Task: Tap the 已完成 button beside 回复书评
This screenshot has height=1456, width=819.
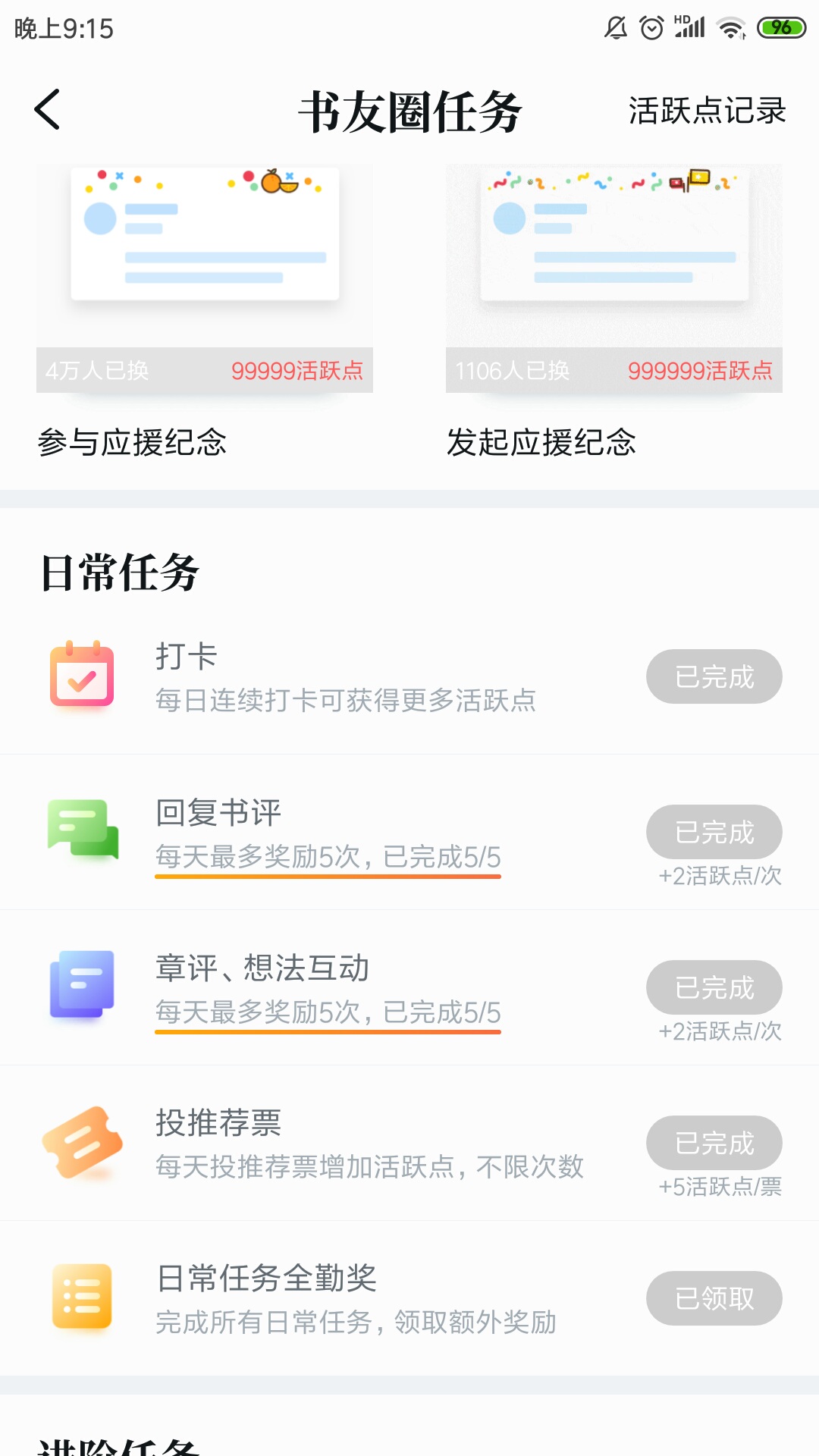Action: coord(714,832)
